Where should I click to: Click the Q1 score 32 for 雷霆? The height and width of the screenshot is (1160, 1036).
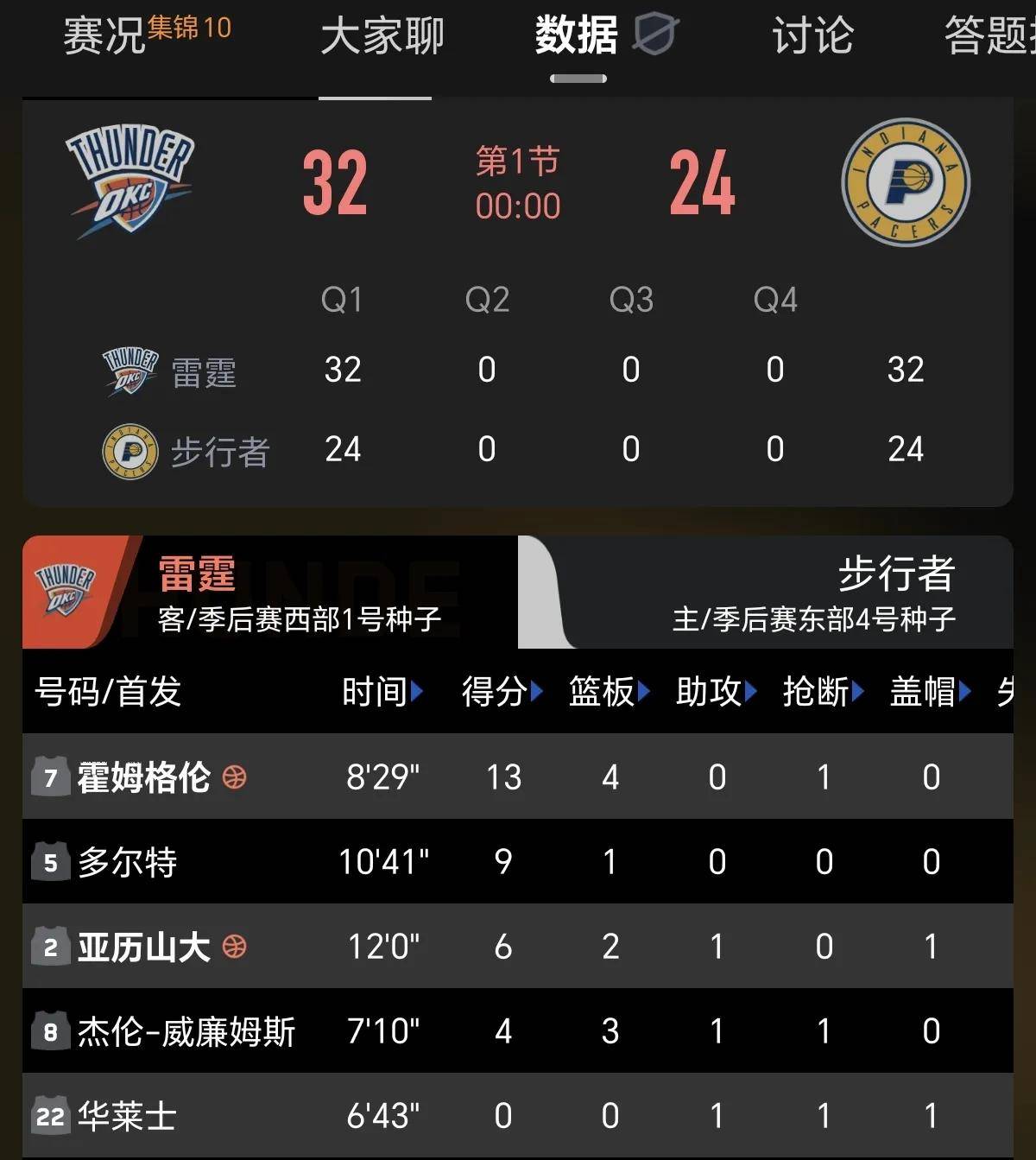[344, 368]
